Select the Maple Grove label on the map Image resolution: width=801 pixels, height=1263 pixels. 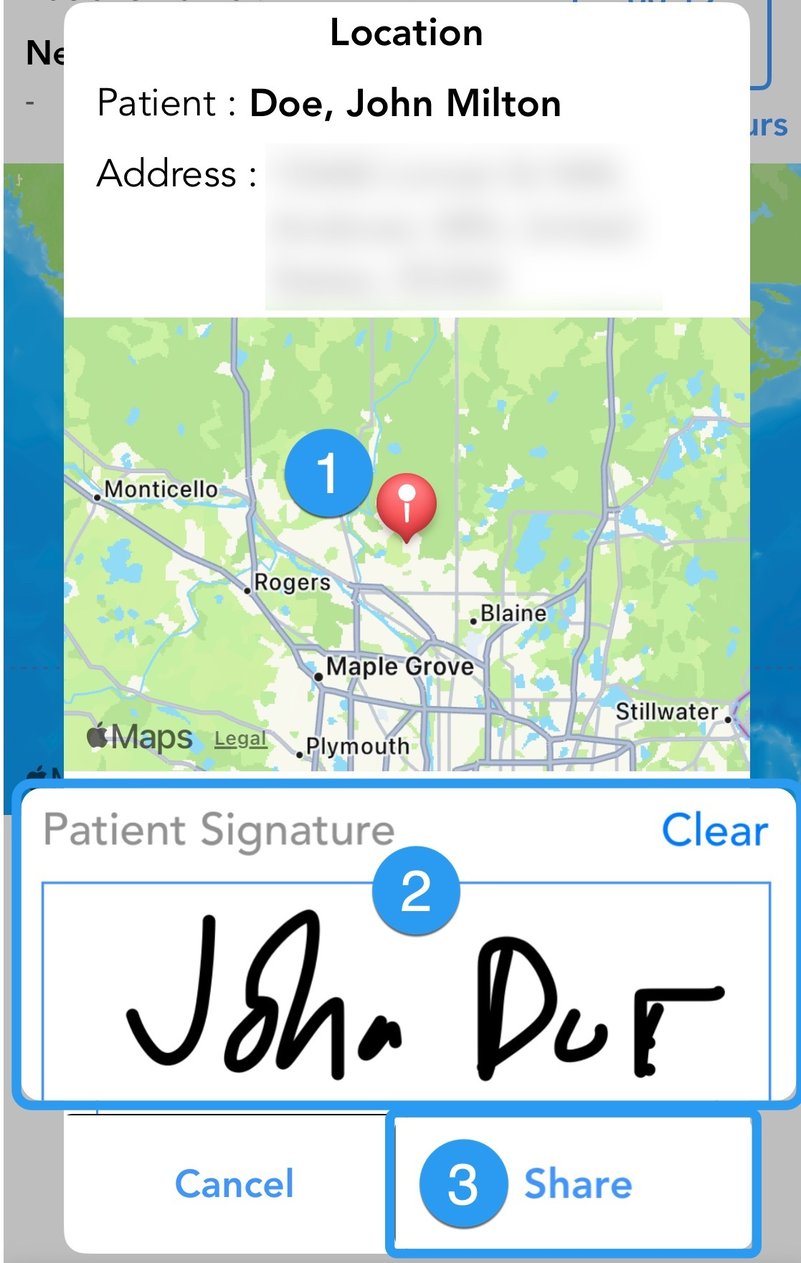pyautogui.click(x=398, y=665)
